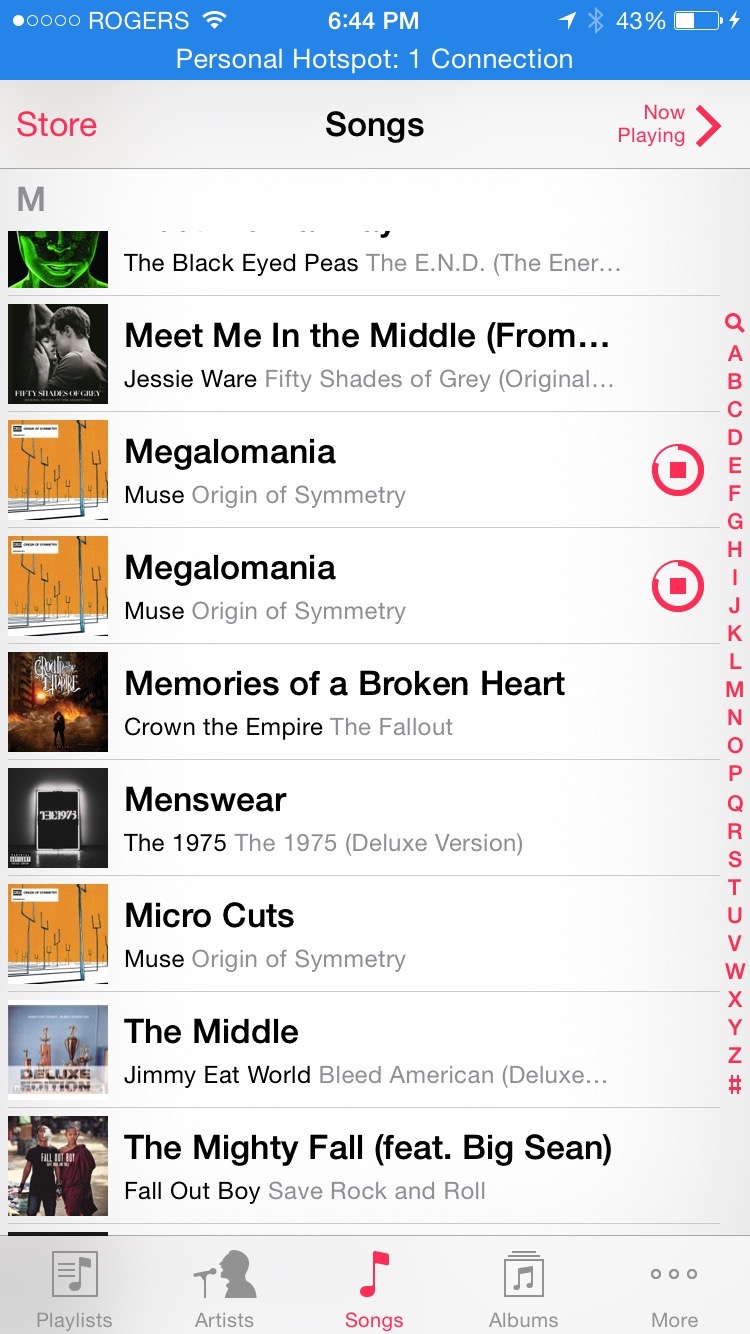Jump to letter S in the index
The width and height of the screenshot is (750, 1334).
point(735,859)
